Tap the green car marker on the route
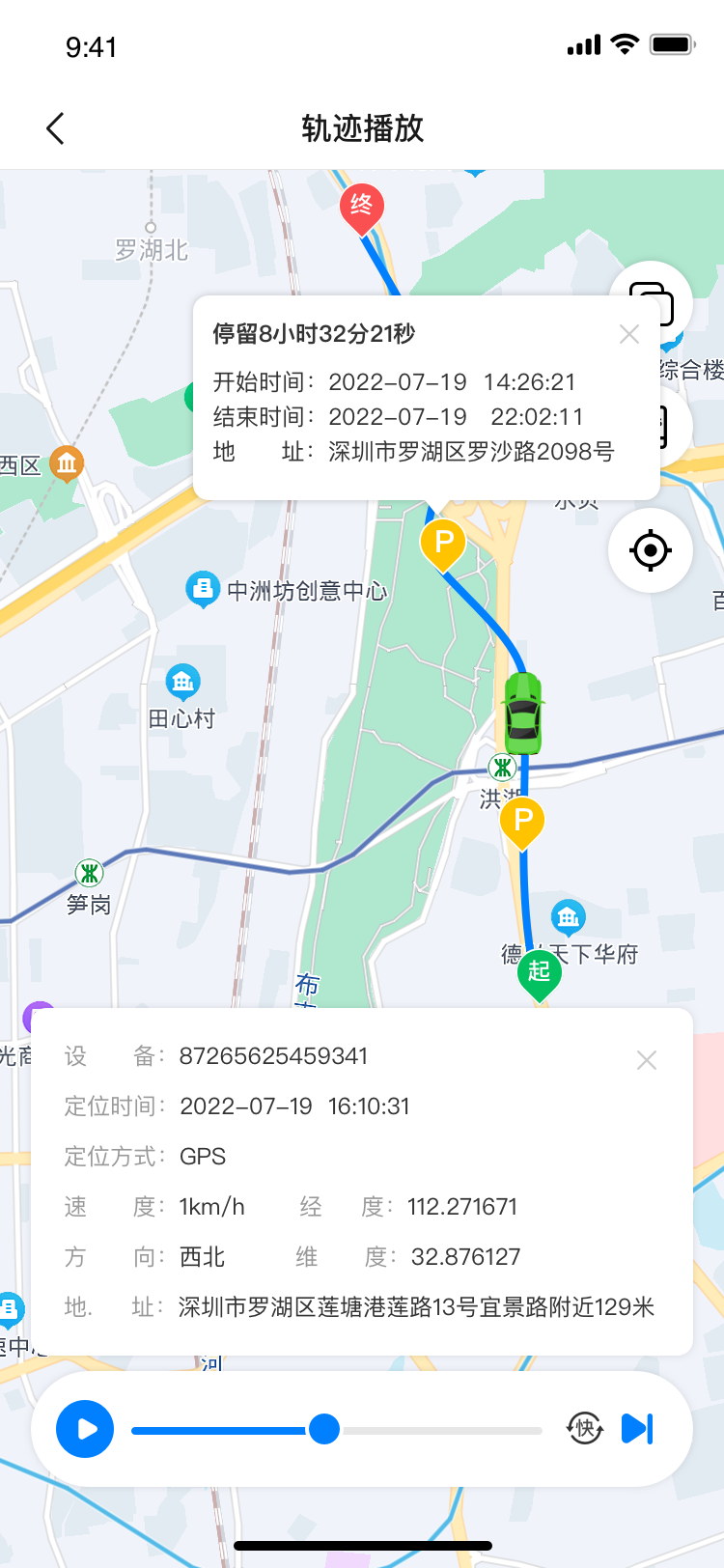The image size is (724, 1568). 524,713
